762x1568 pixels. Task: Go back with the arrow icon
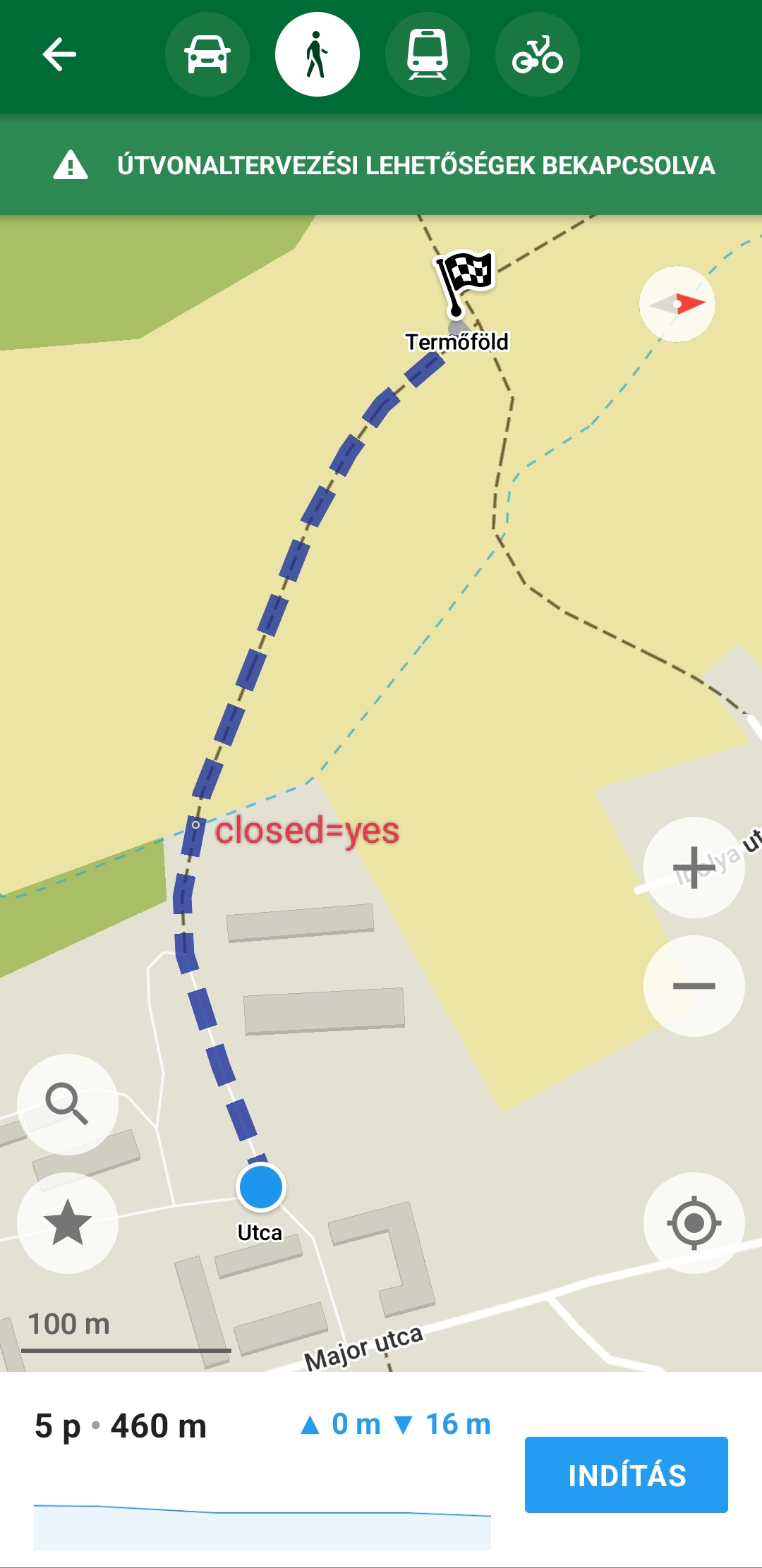[59, 54]
